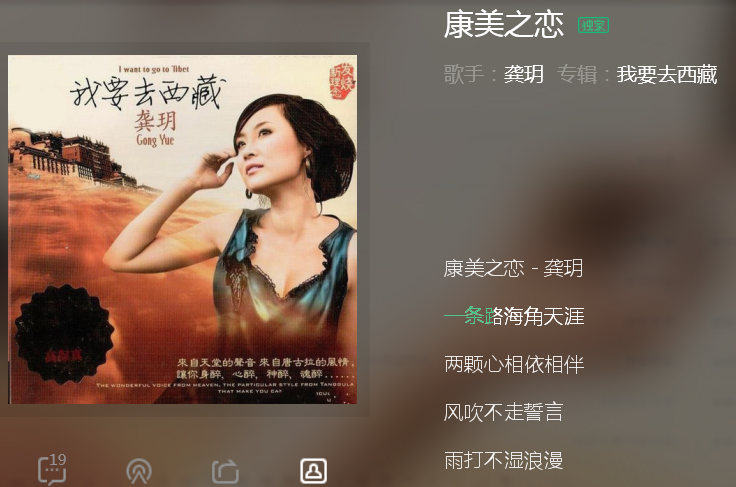Open the album 我要去西藏
The width and height of the screenshot is (736, 487).
coord(666,74)
